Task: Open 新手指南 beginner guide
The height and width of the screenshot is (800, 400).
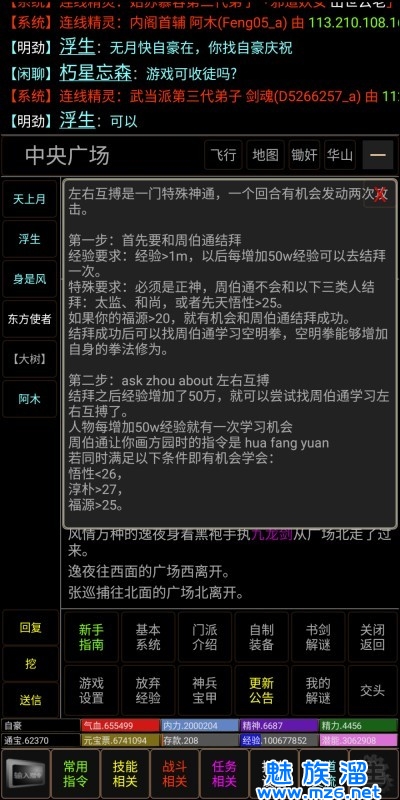Action: (91, 637)
